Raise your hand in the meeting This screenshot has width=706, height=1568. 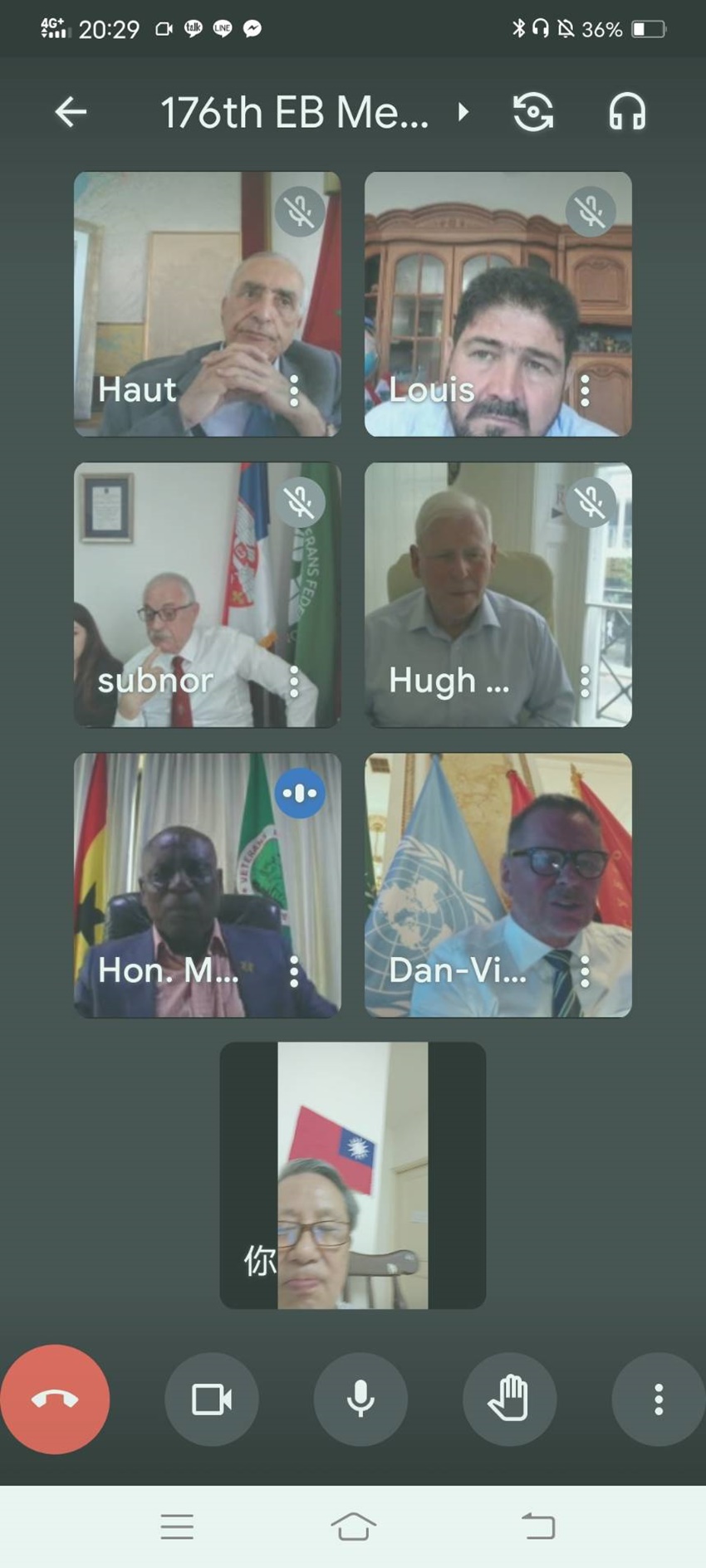click(509, 1399)
